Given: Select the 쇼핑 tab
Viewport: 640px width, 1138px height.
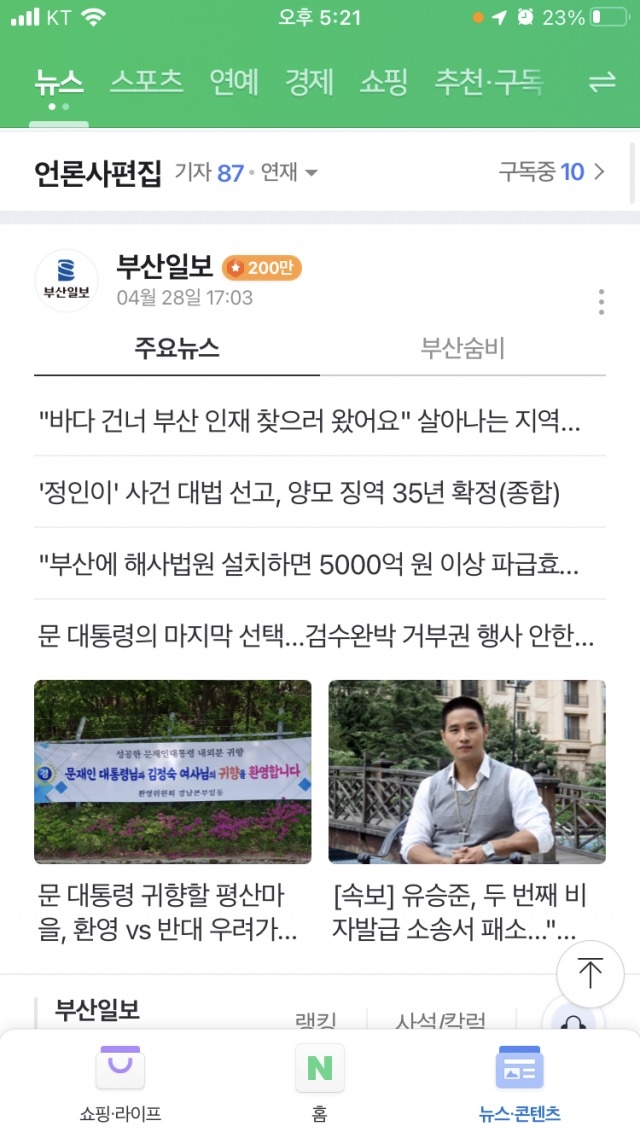Looking at the screenshot, I should [x=384, y=81].
